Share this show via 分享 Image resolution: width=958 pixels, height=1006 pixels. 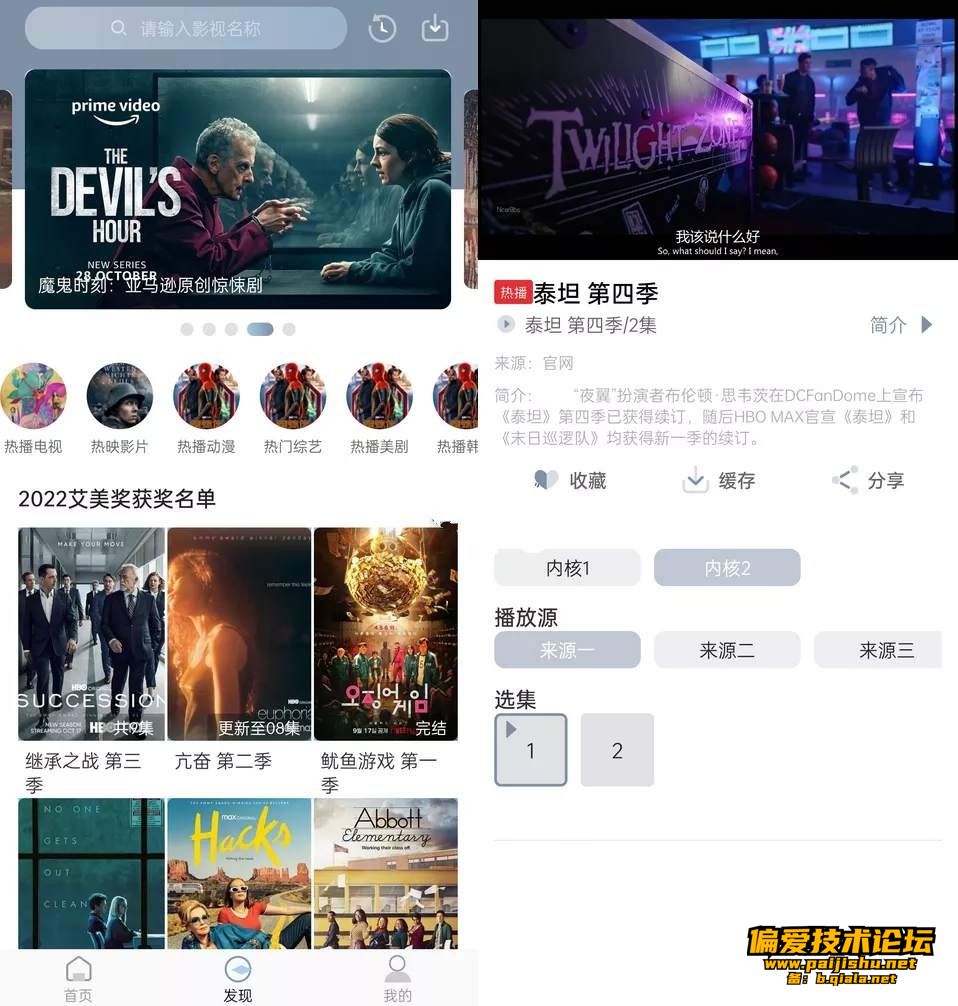point(868,481)
